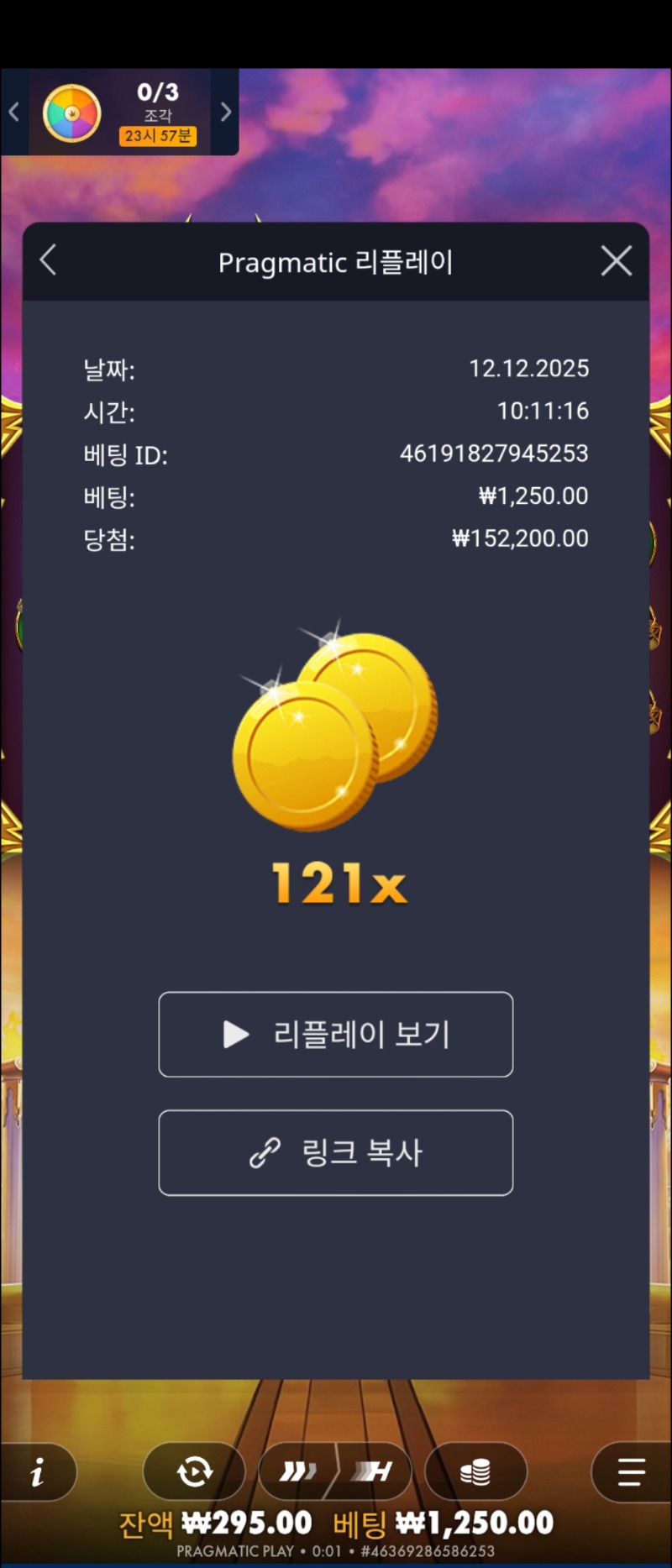
Task: Open the hamburger menu
Action: tap(631, 1471)
